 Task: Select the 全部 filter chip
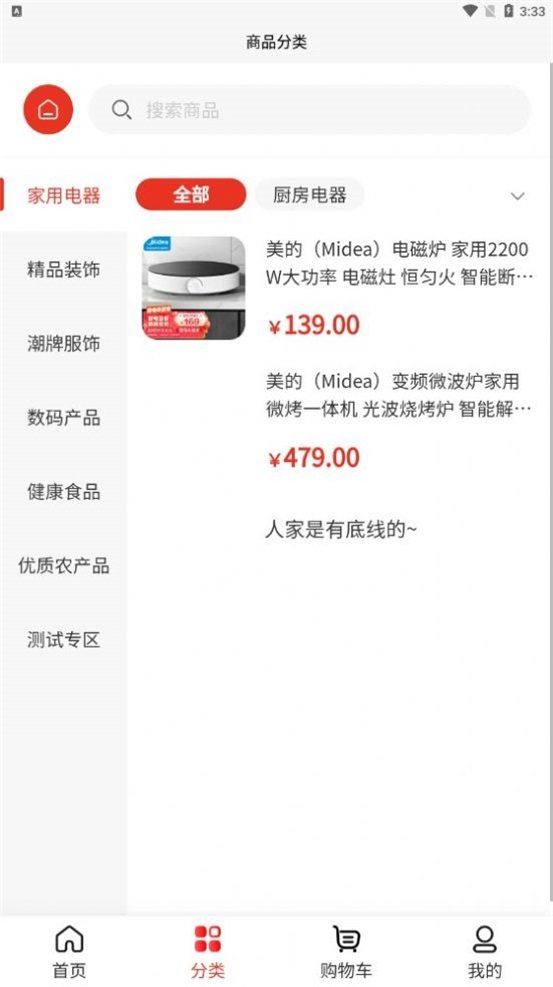[191, 195]
